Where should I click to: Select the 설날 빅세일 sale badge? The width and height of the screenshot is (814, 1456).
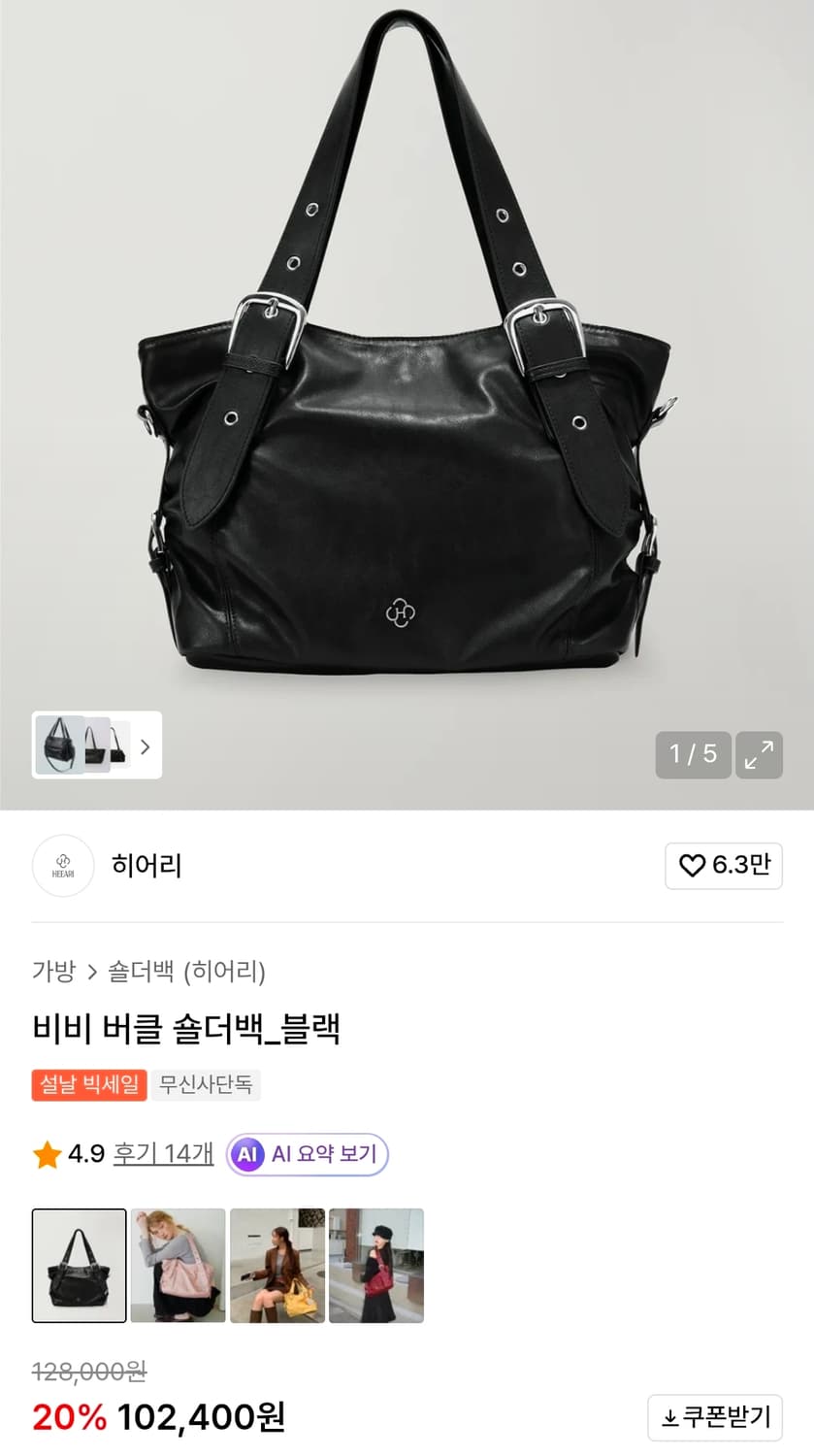[x=88, y=1085]
